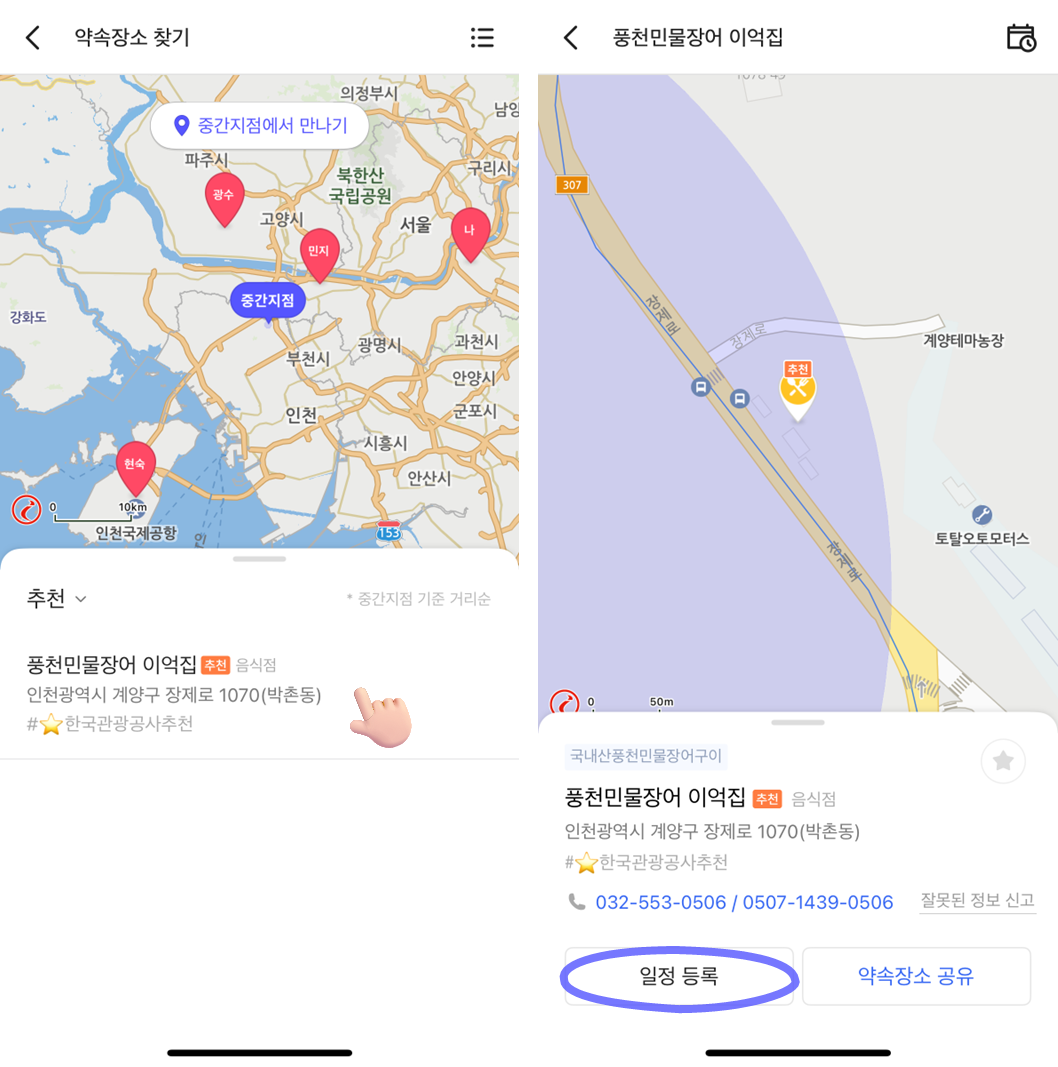This screenshot has width=1058, height=1067.
Task: Call 032-553-0506 phone link
Action: pos(660,902)
